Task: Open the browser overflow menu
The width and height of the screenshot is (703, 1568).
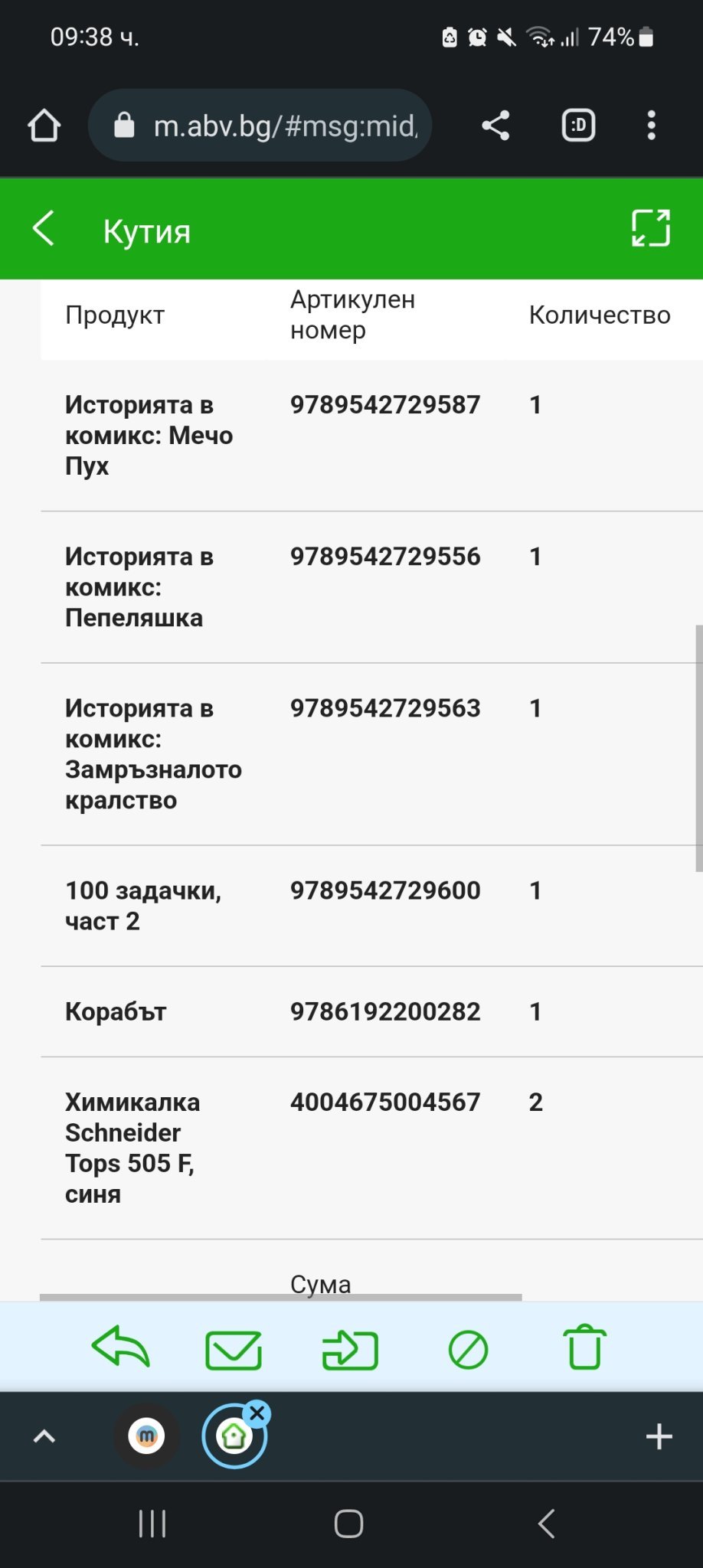Action: [651, 126]
